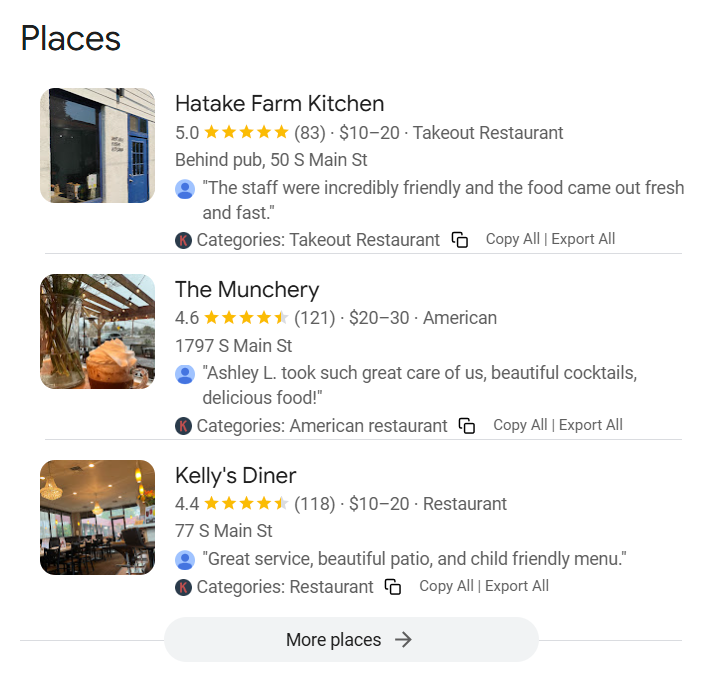Copy Restaurant category for Kelly's Diner
This screenshot has width=707, height=686.
click(393, 587)
